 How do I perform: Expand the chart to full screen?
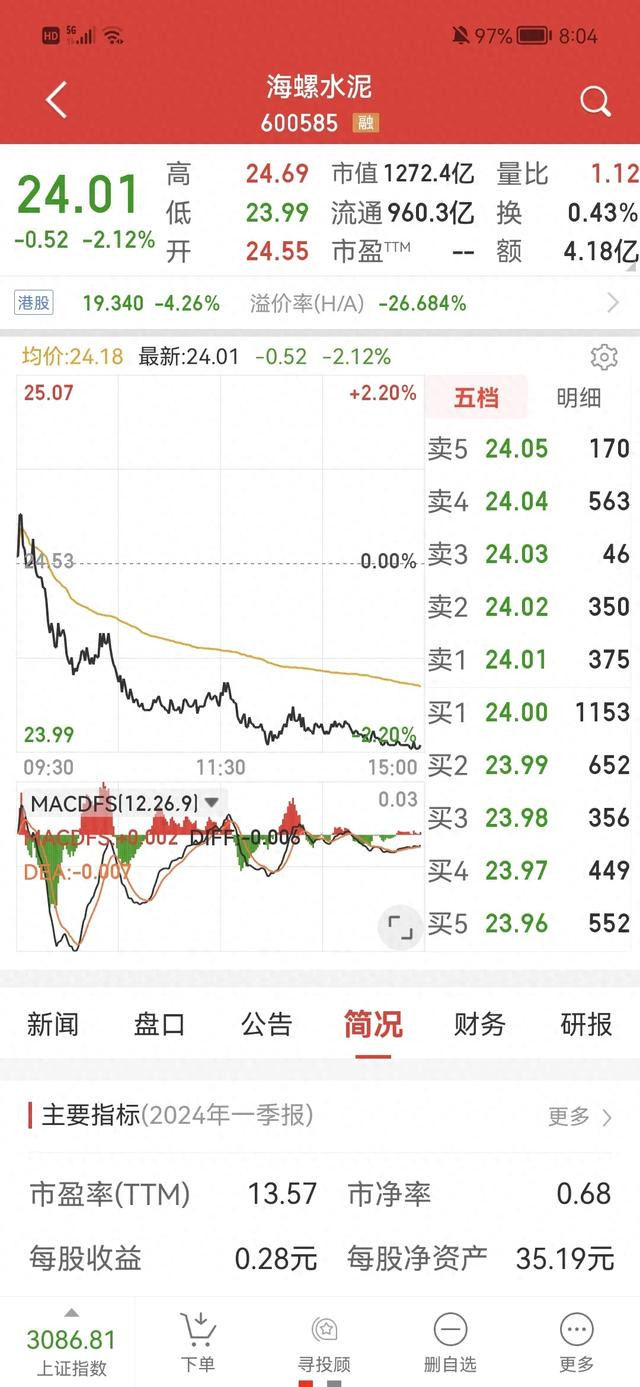tap(400, 927)
